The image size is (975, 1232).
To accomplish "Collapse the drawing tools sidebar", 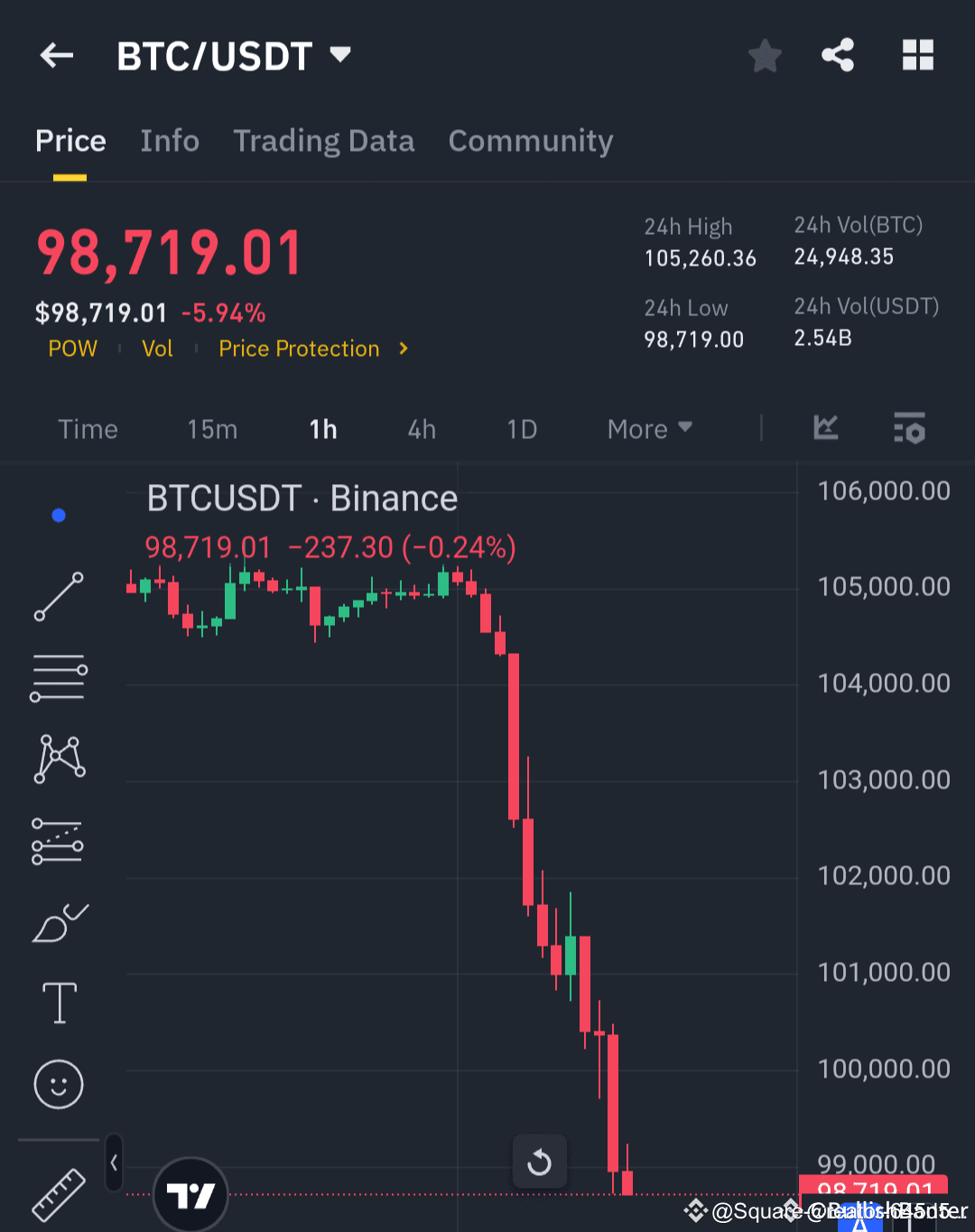I will tap(113, 1164).
